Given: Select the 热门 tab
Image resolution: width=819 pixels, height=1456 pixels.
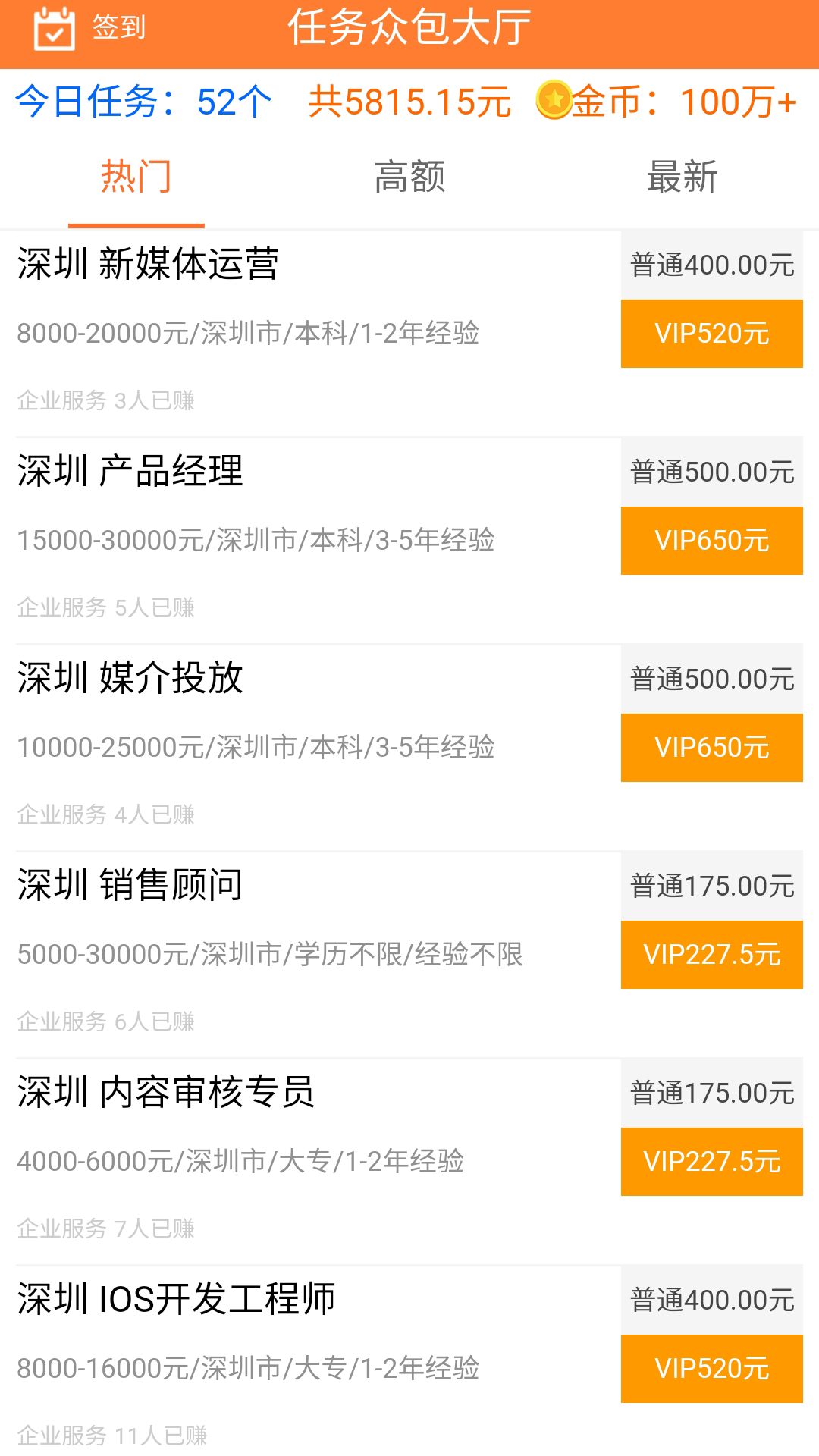Looking at the screenshot, I should tap(136, 176).
